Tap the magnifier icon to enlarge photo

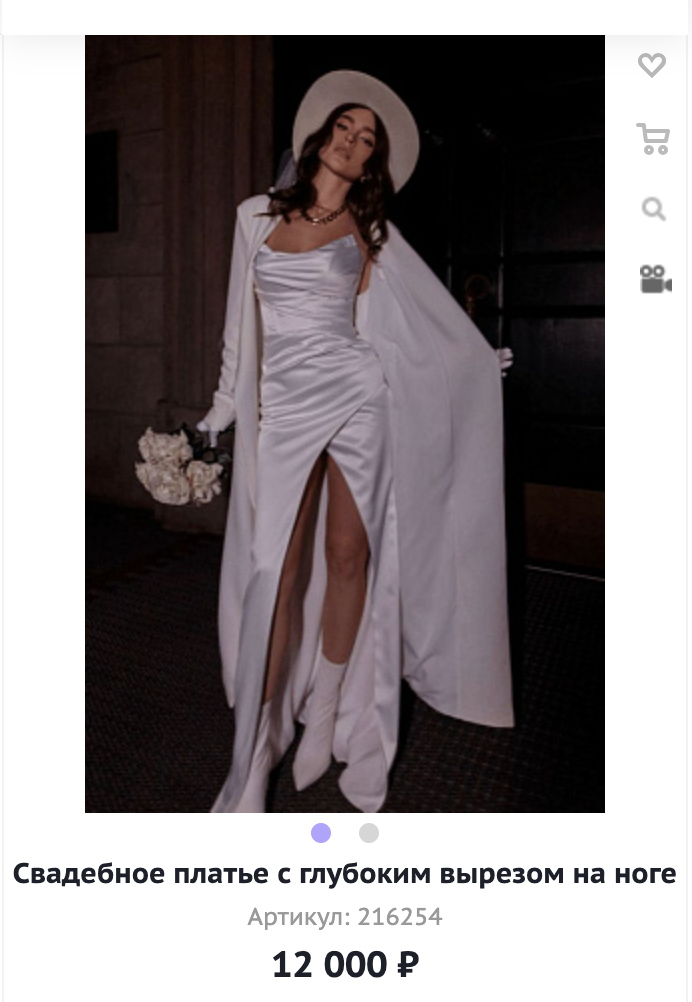(653, 209)
